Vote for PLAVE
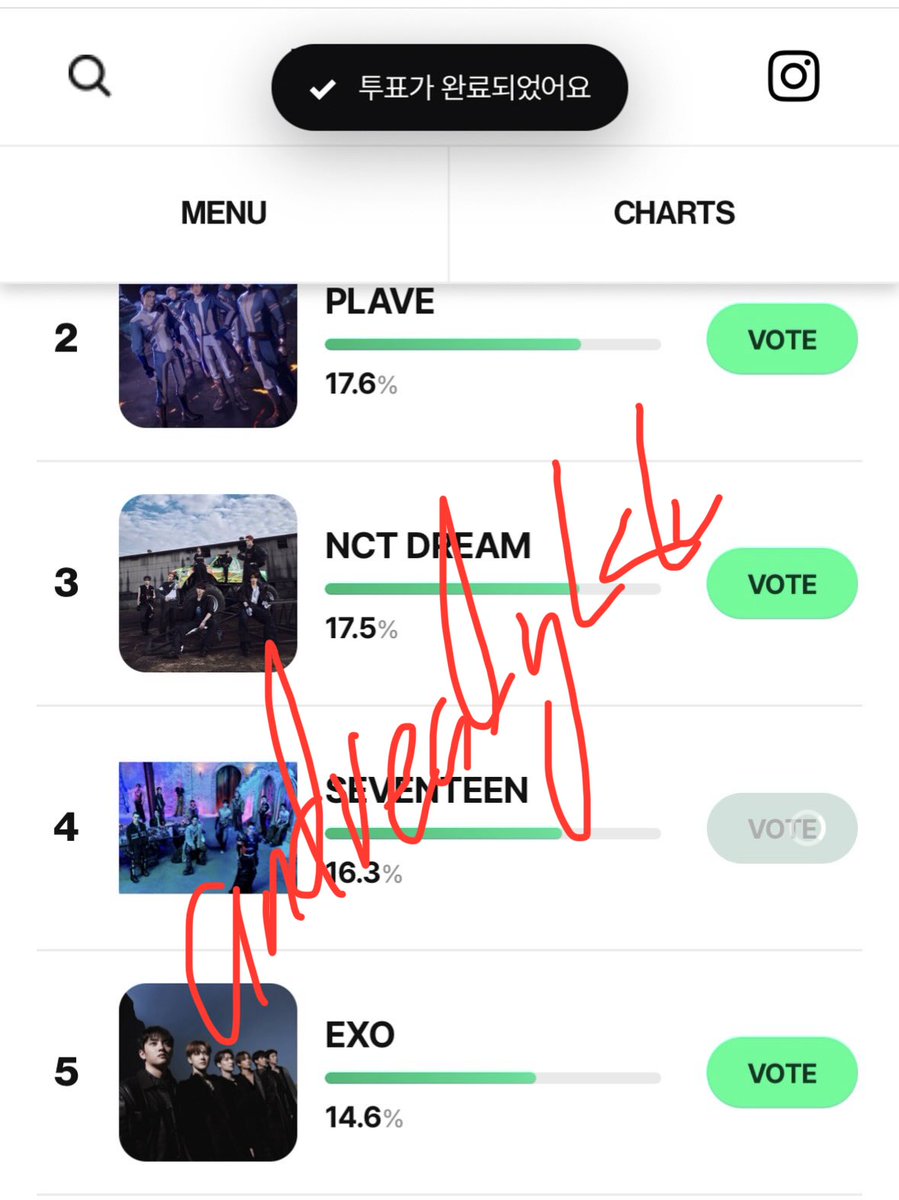Image resolution: width=899 pixels, height=1200 pixels. pyautogui.click(x=782, y=340)
